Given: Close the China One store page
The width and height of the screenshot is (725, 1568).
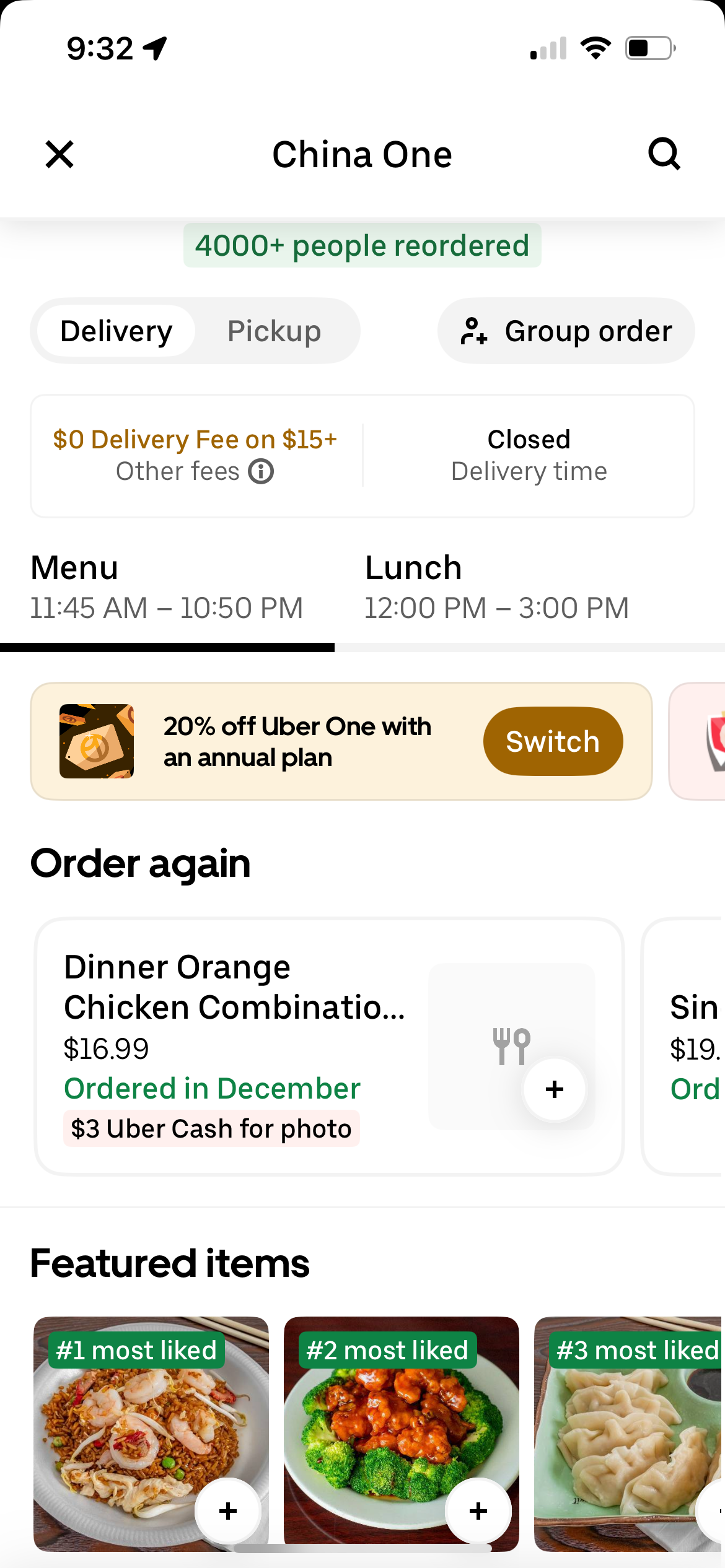Looking at the screenshot, I should point(59,154).
